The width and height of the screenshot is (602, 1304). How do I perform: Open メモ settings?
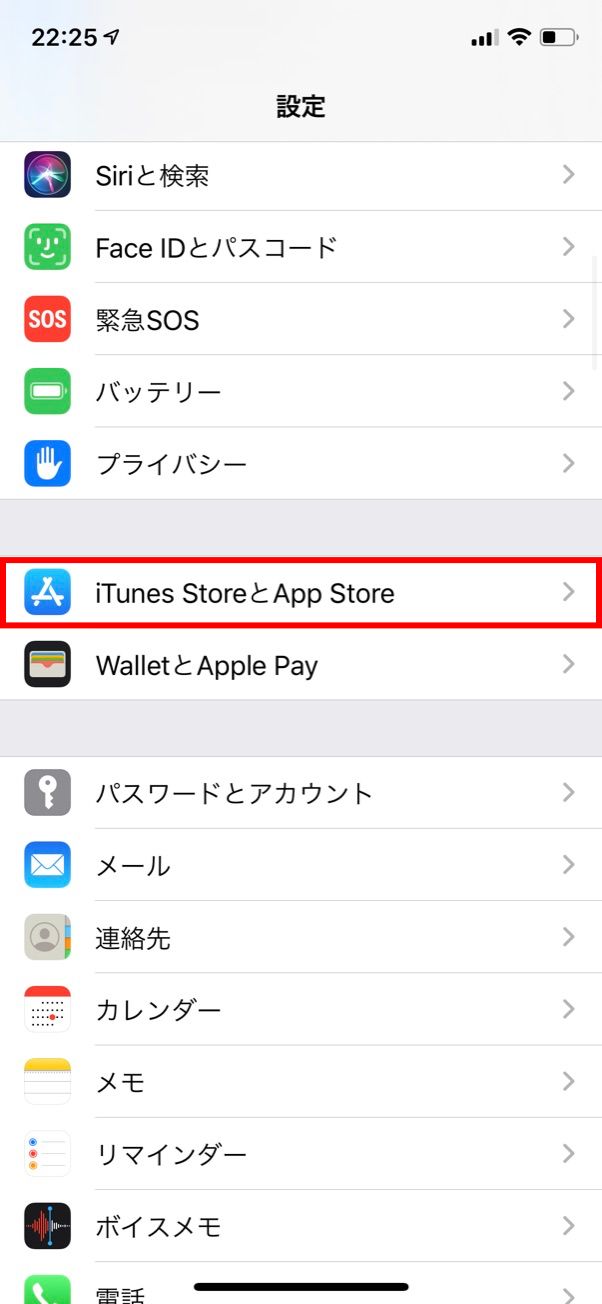click(x=300, y=1082)
